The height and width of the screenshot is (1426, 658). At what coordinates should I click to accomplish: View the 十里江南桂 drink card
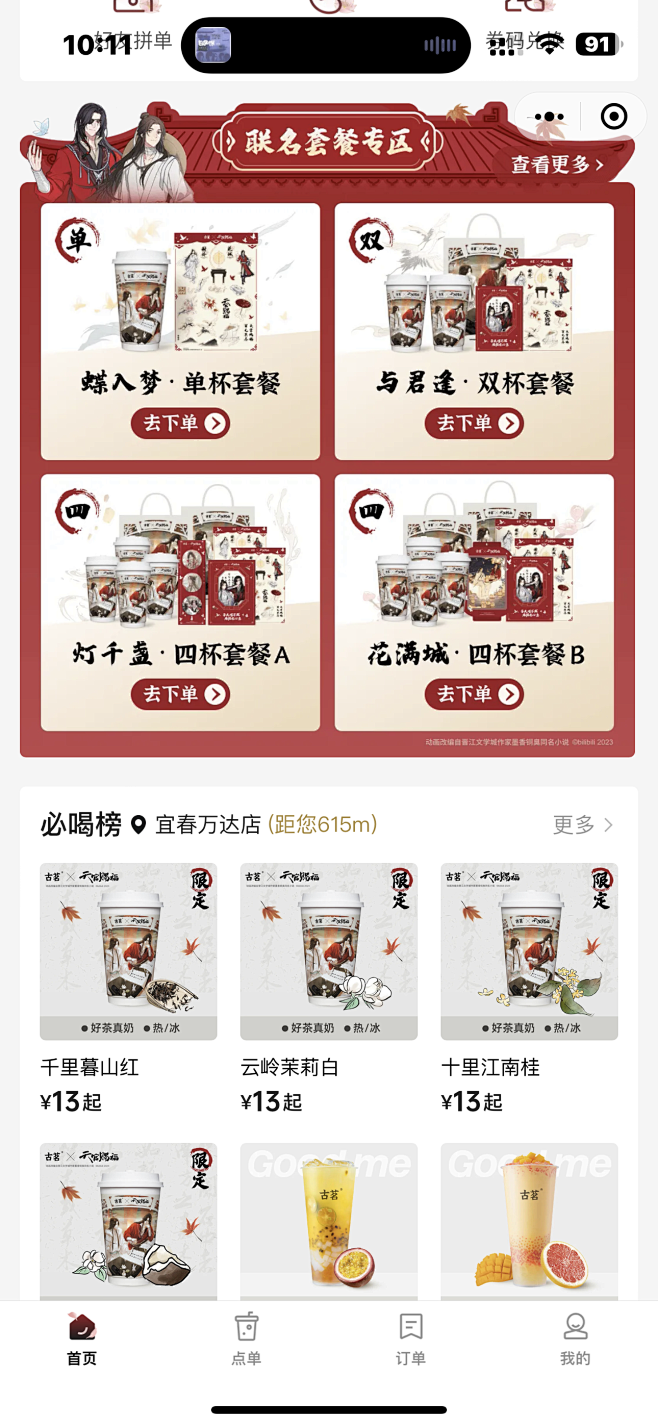(x=529, y=951)
